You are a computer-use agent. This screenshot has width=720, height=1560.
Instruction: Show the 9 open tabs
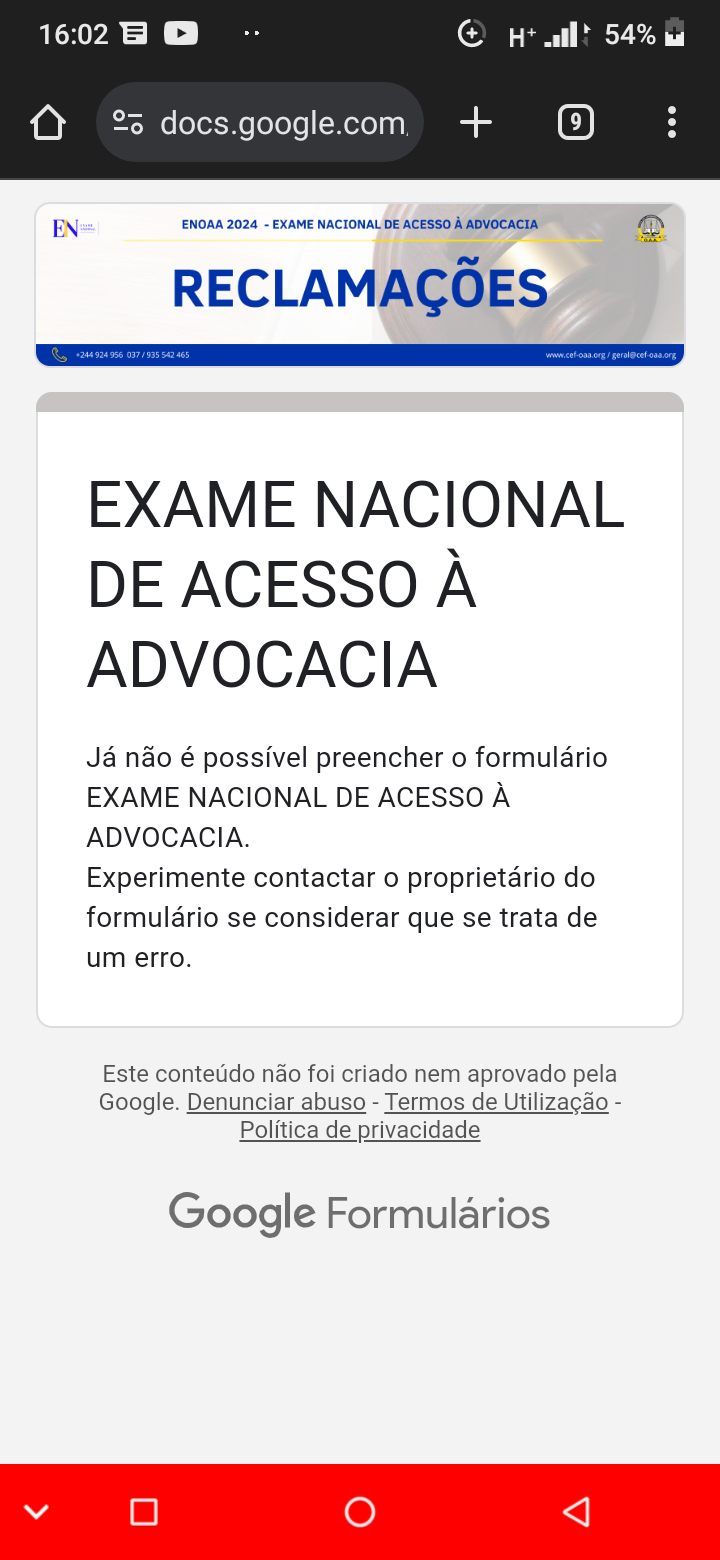(575, 123)
